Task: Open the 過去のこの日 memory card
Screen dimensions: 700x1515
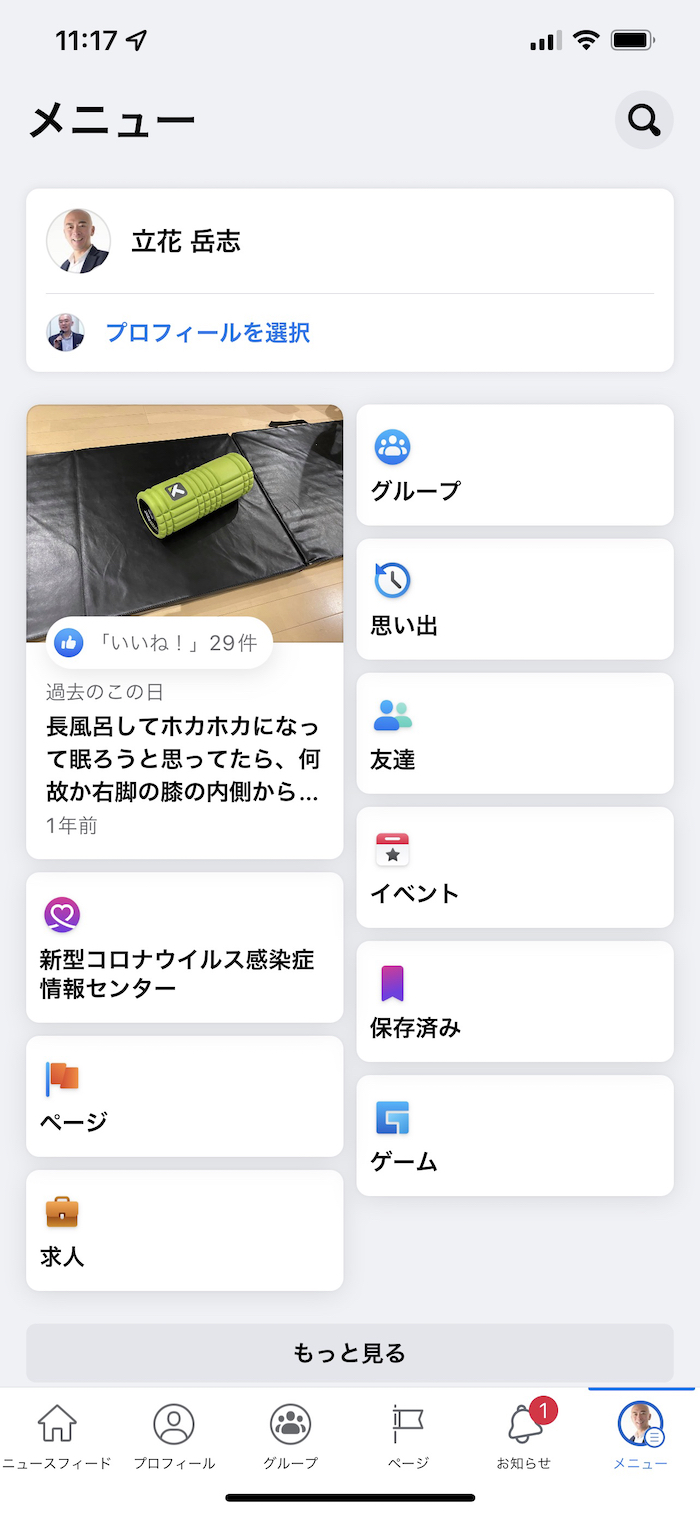Action: [x=184, y=631]
